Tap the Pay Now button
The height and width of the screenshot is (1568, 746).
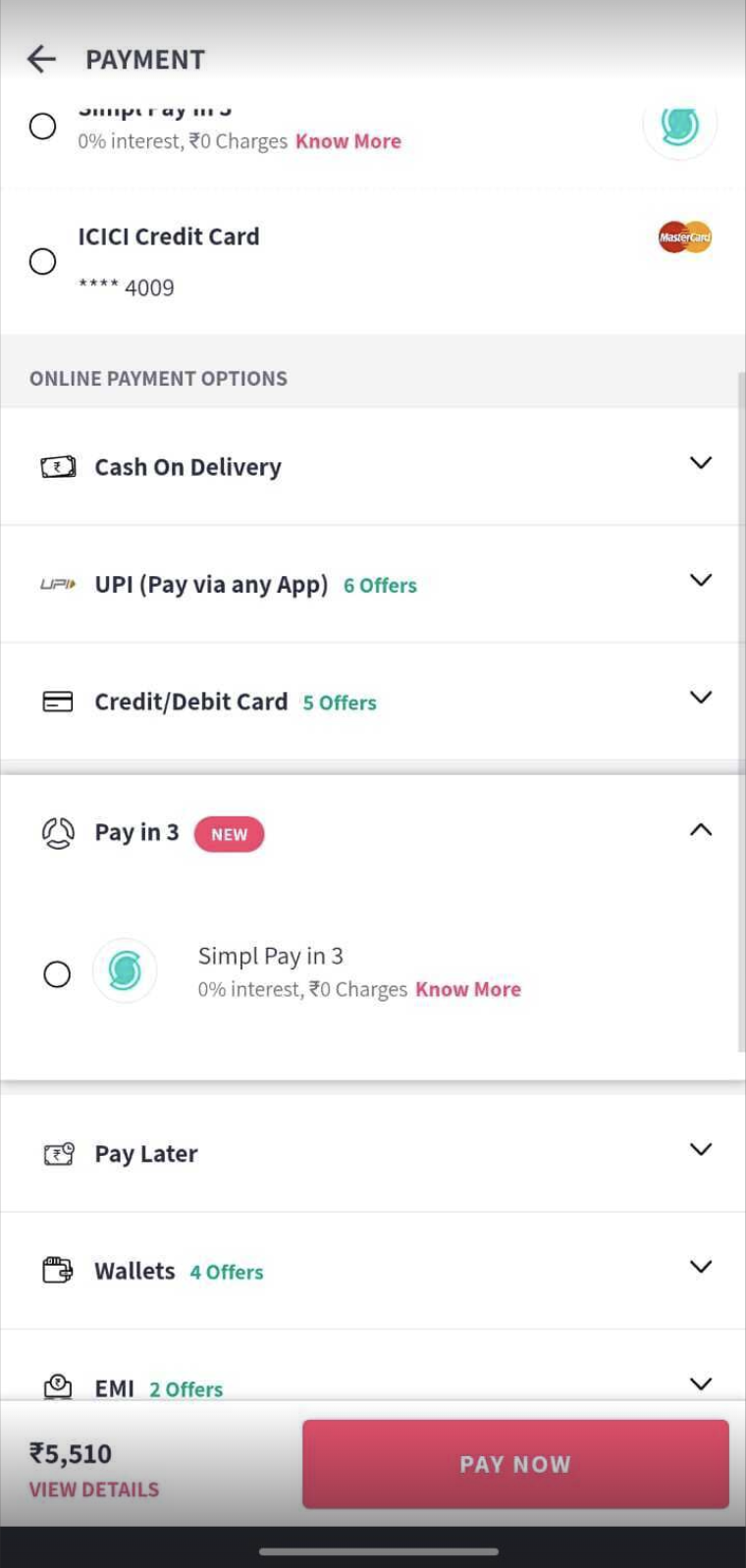coord(515,1464)
